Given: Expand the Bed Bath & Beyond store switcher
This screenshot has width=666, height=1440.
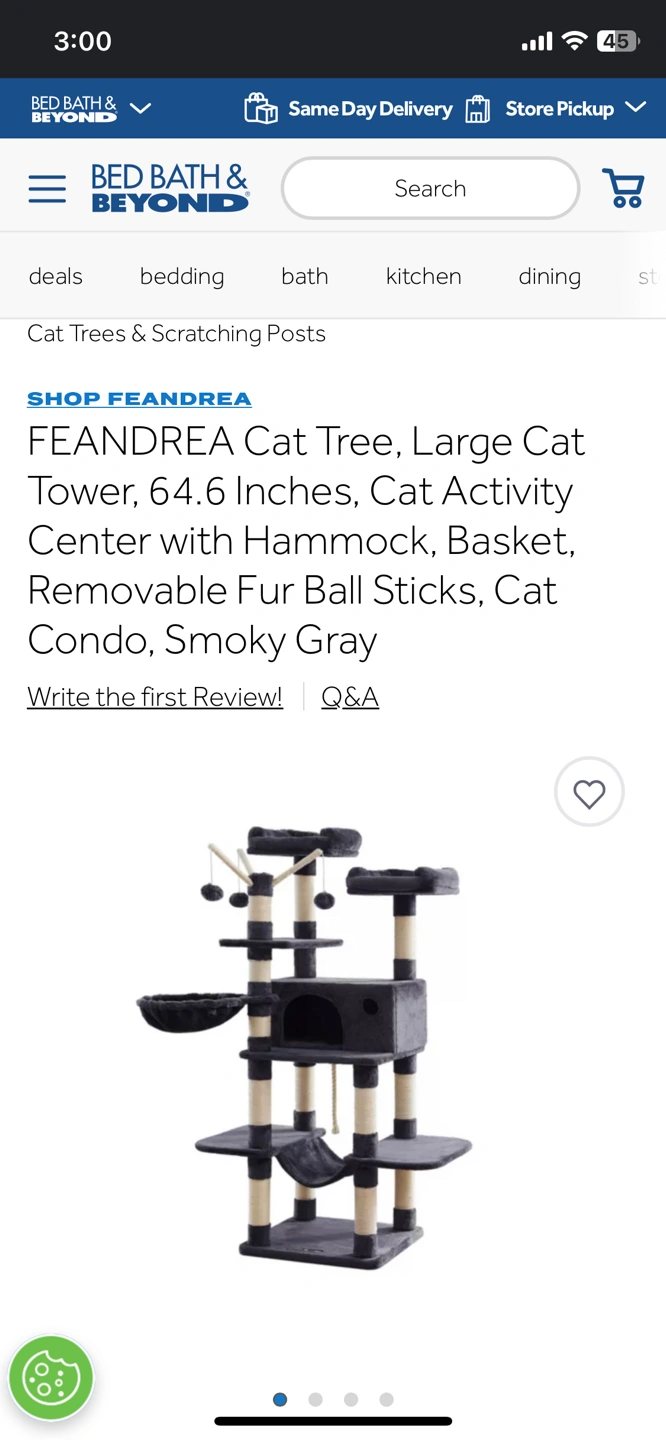Looking at the screenshot, I should pyautogui.click(x=92, y=108).
